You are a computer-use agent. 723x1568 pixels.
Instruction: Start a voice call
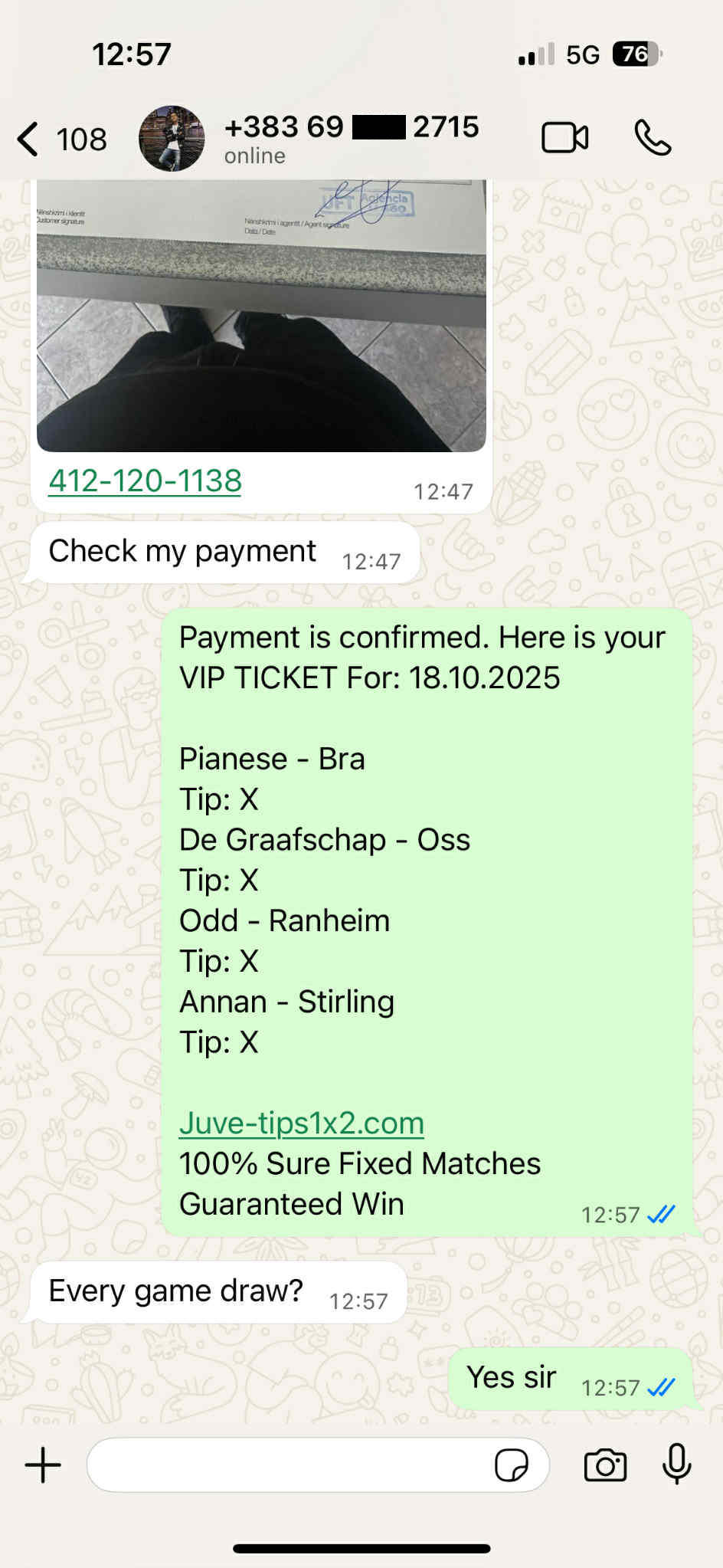(653, 139)
